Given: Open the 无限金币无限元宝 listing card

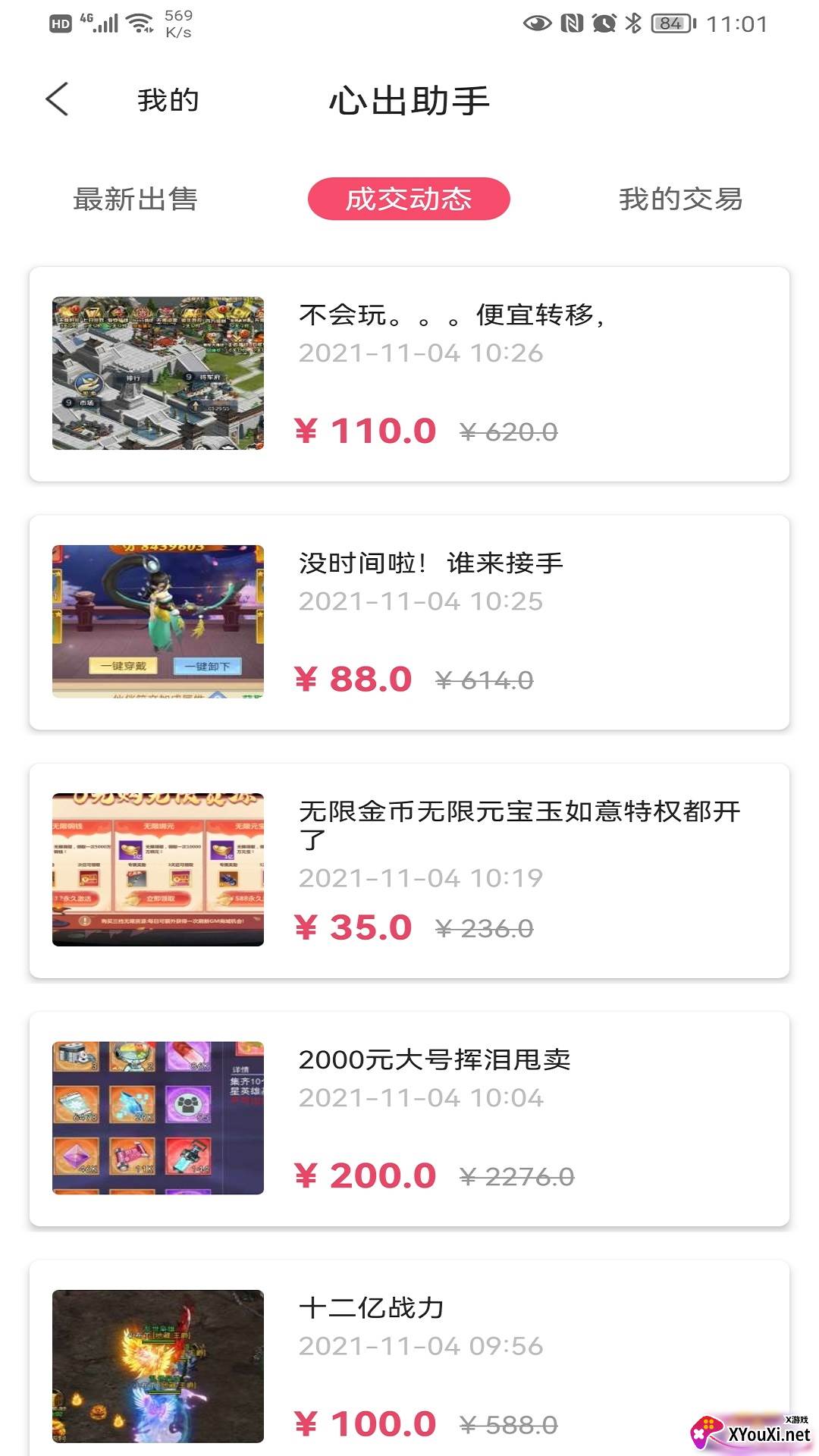Looking at the screenshot, I should 409,871.
